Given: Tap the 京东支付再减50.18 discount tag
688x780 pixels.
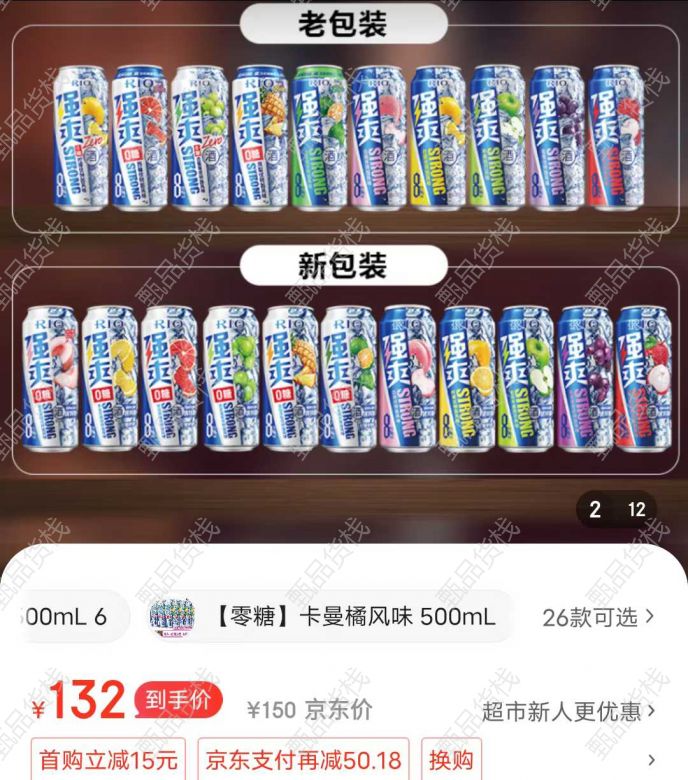Looking at the screenshot, I should pyautogui.click(x=303, y=759).
